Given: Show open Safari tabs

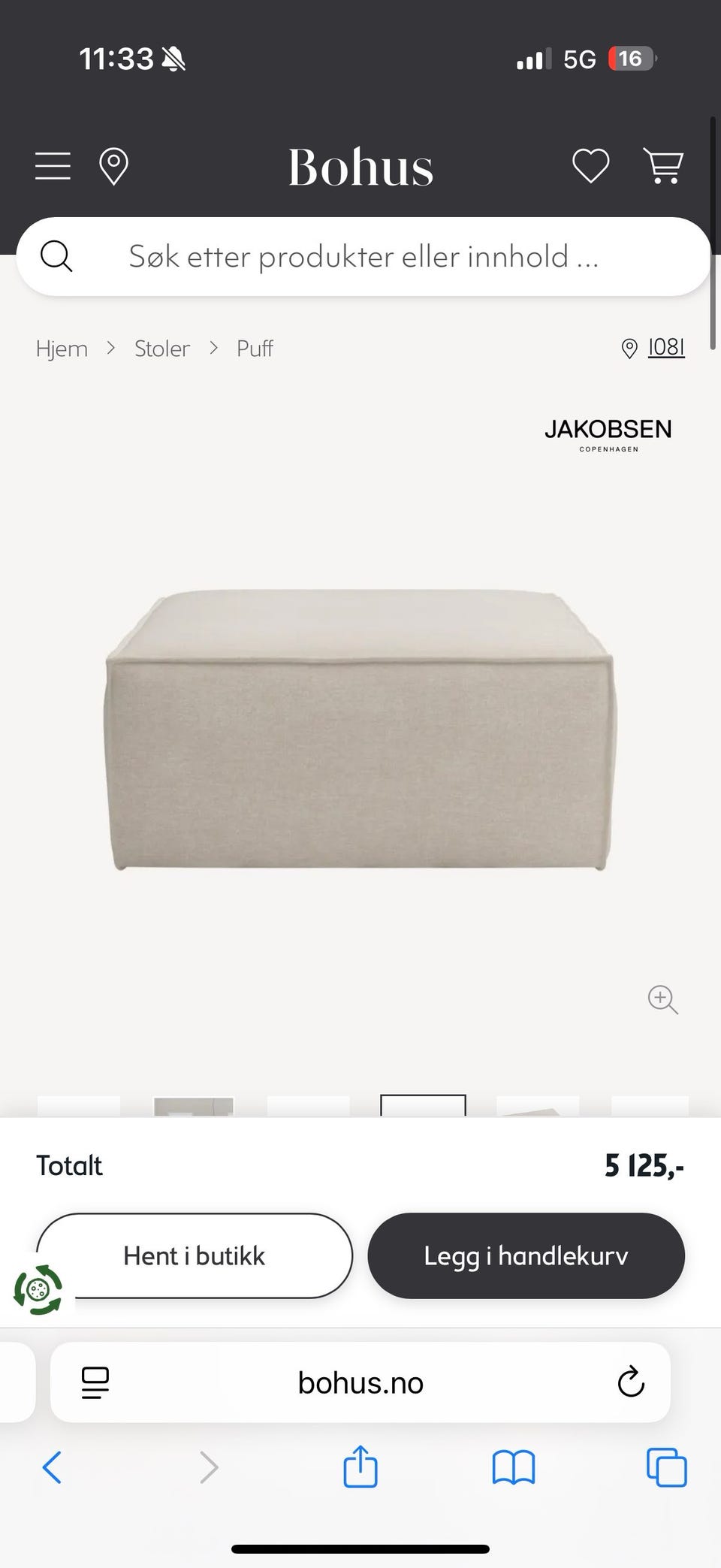Looking at the screenshot, I should point(666,1467).
